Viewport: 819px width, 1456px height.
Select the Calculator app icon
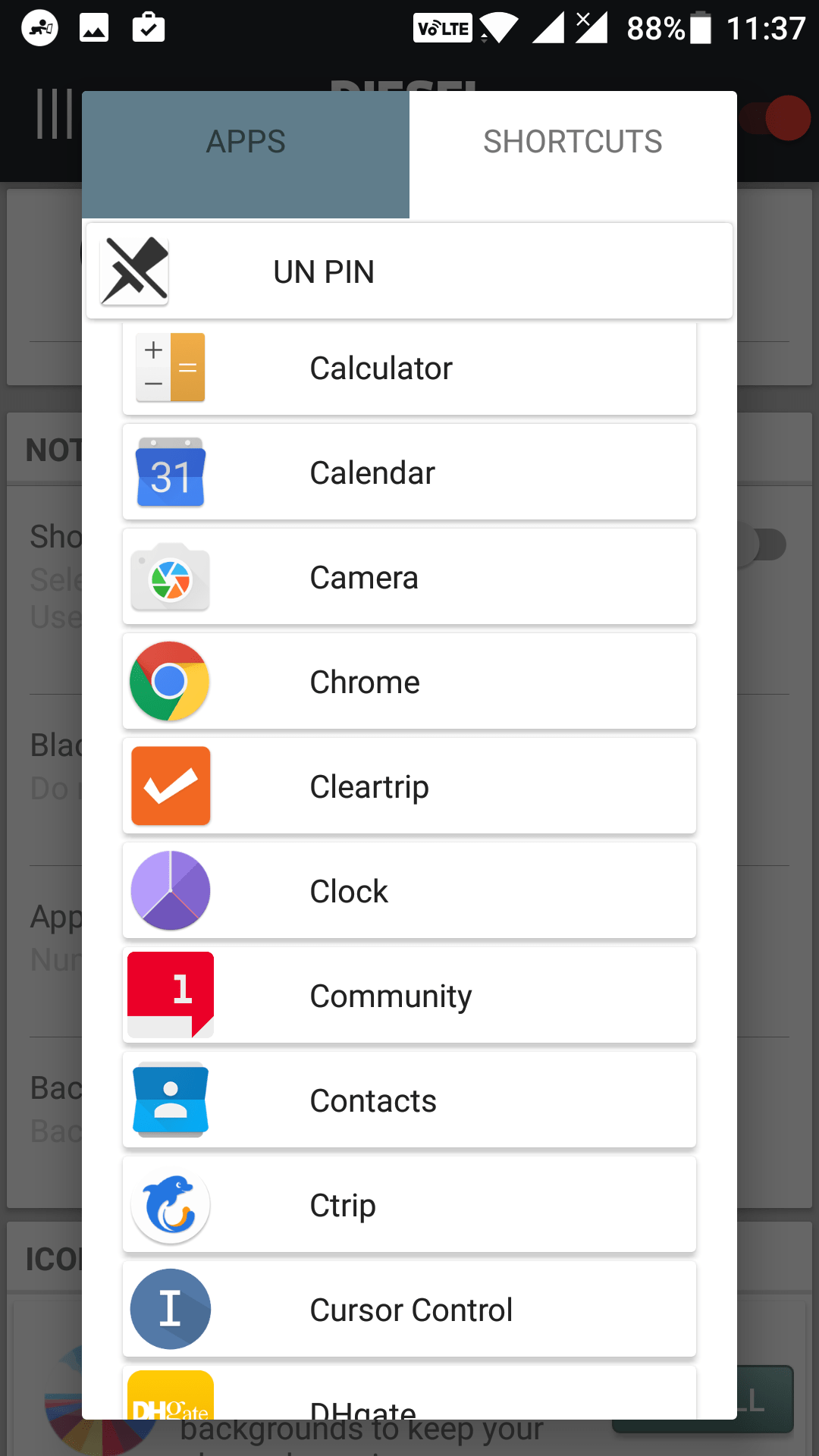pyautogui.click(x=170, y=368)
